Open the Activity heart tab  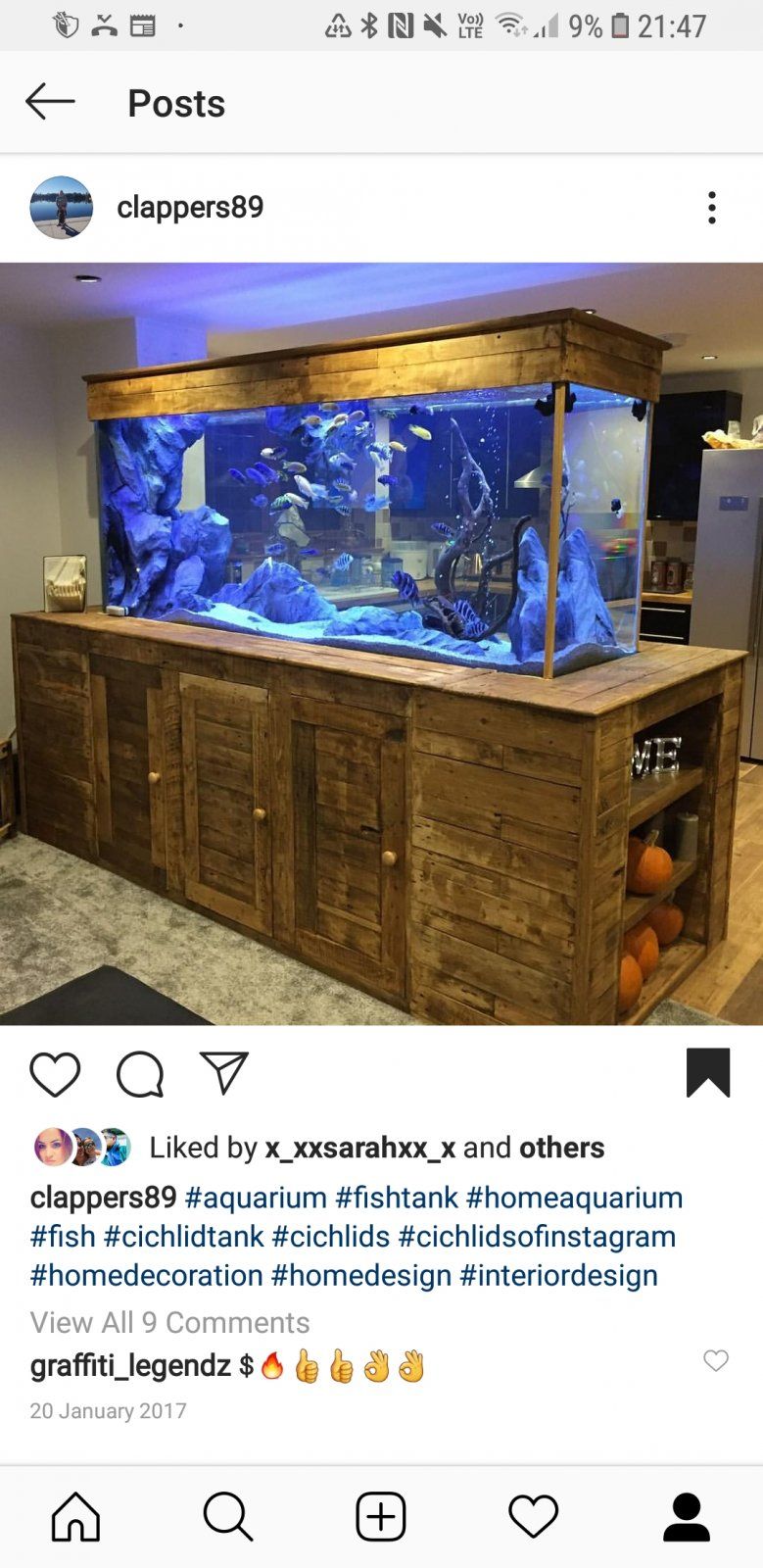(534, 1517)
